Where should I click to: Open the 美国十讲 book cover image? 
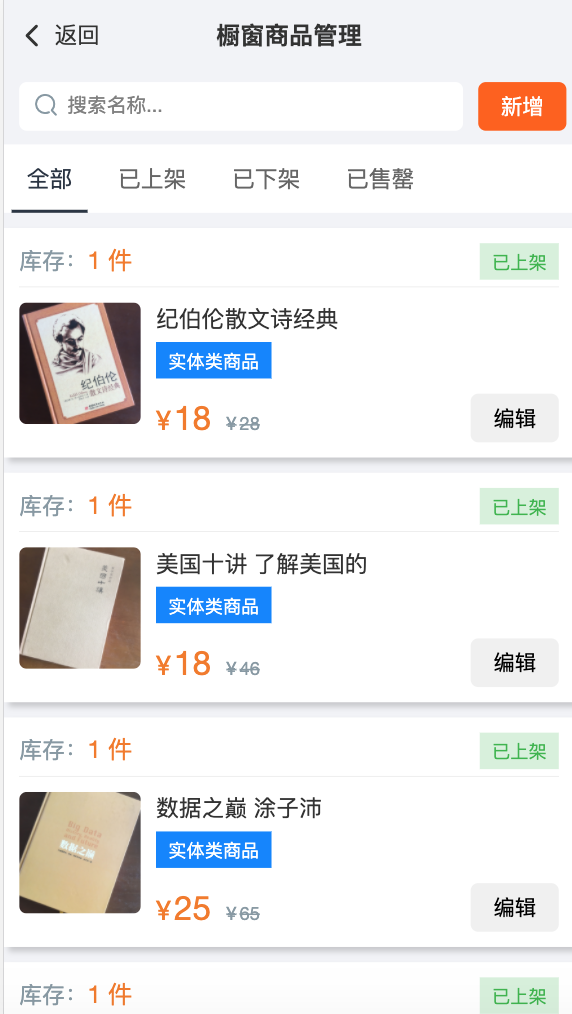[x=80, y=608]
